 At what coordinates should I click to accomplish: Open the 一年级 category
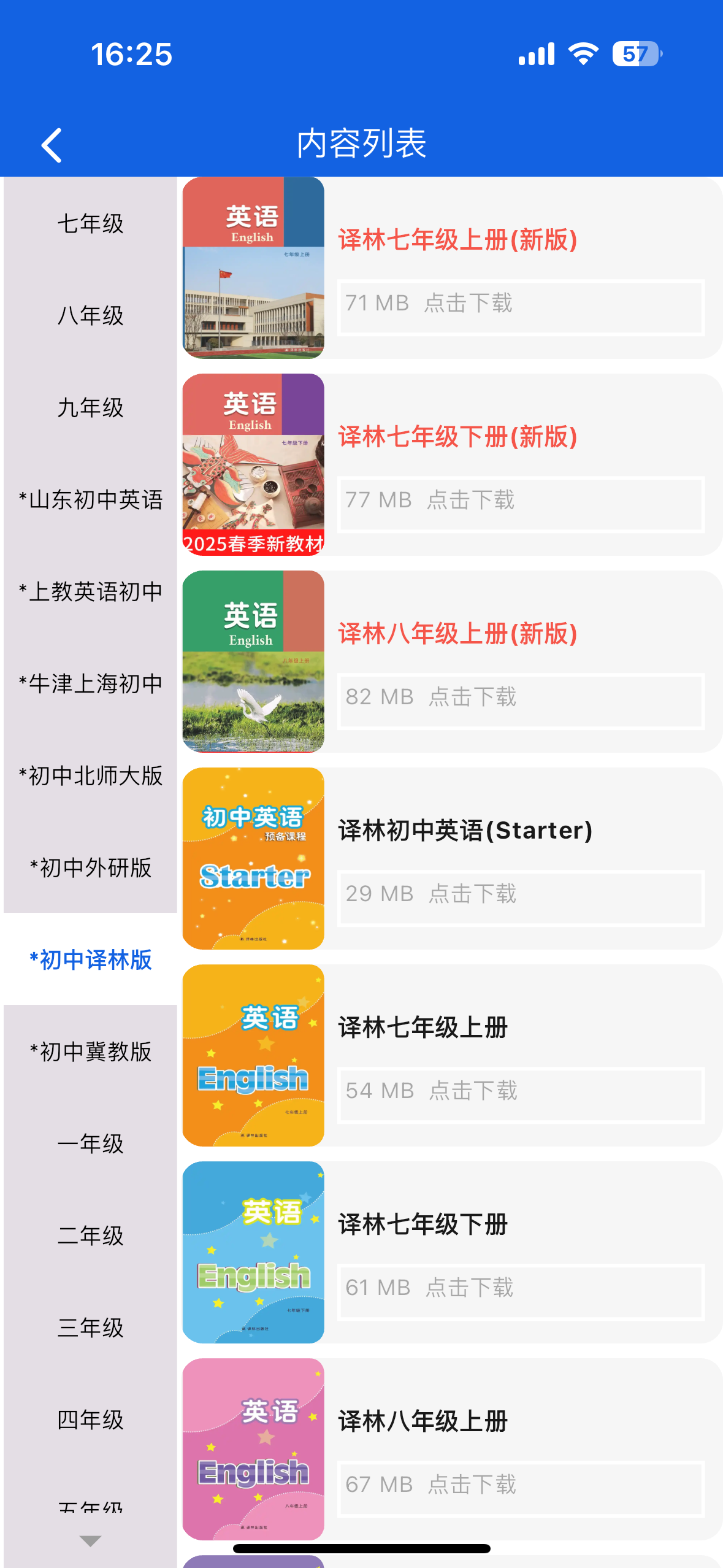[x=90, y=1143]
